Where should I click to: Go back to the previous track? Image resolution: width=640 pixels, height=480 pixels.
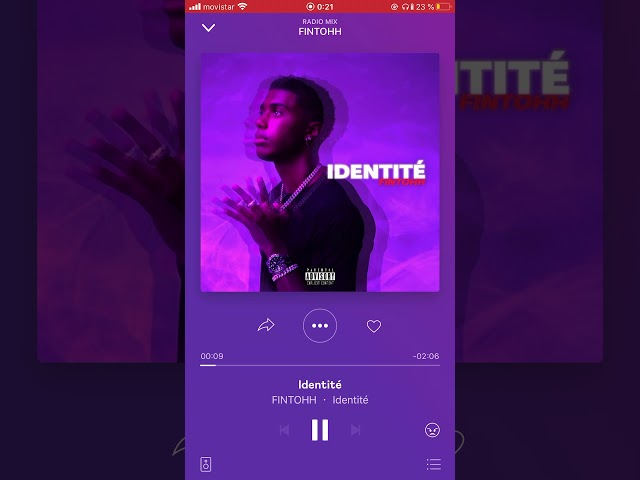[x=284, y=430]
